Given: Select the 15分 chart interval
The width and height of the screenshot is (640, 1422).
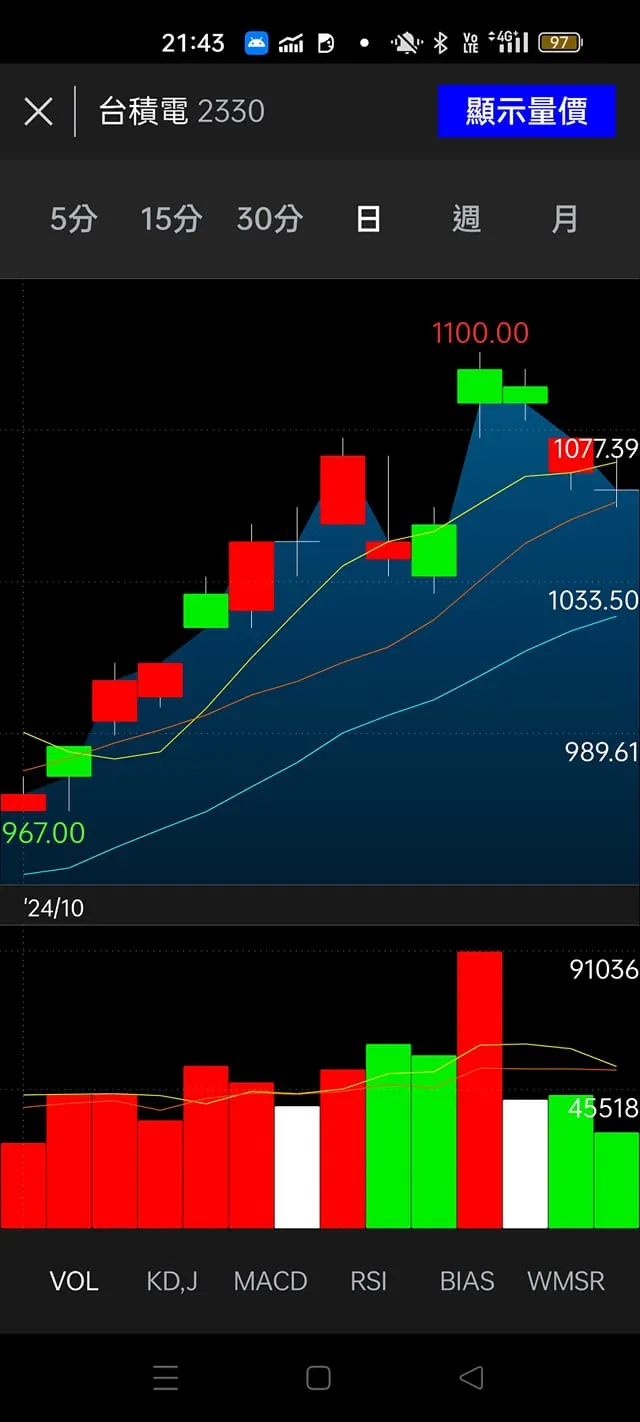Looking at the screenshot, I should [x=171, y=219].
